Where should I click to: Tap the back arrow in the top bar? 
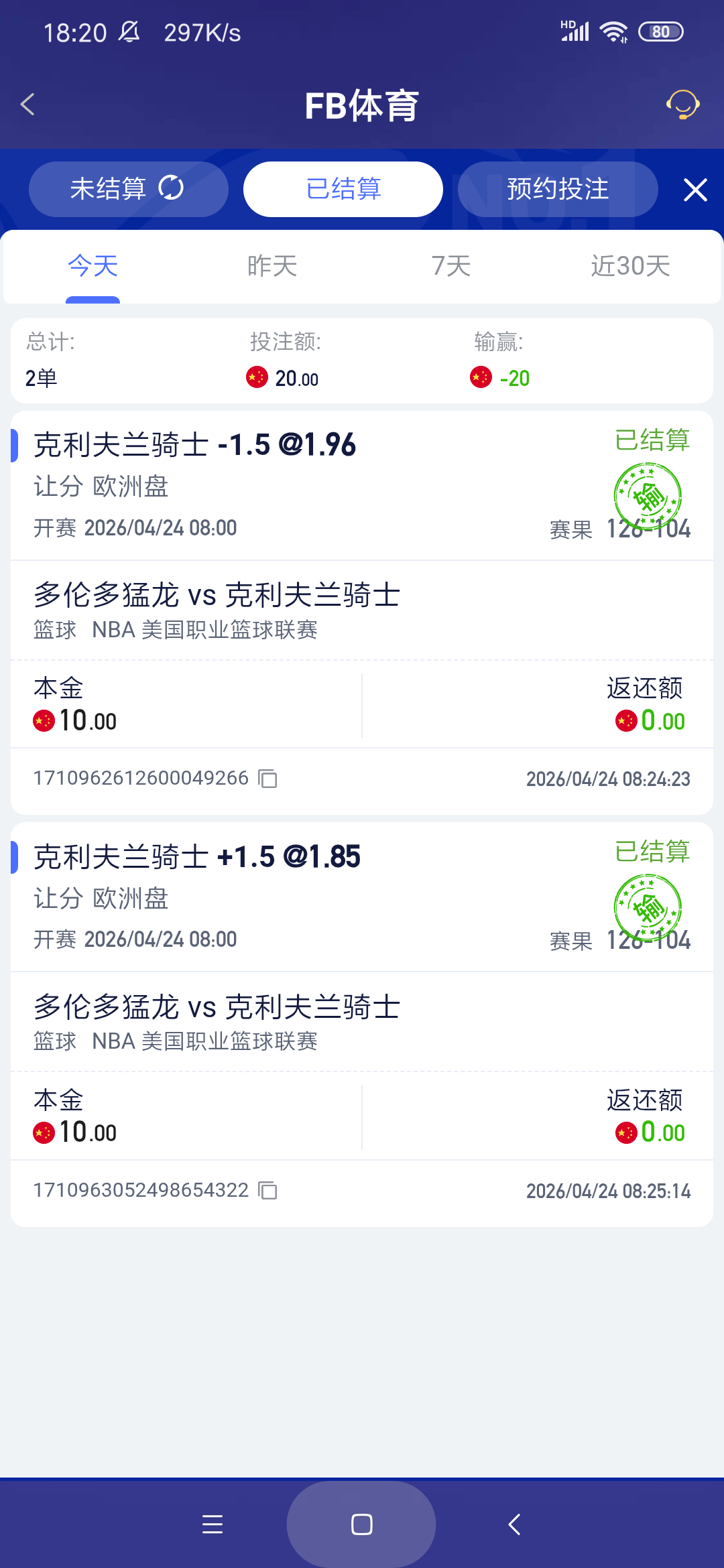(x=28, y=105)
